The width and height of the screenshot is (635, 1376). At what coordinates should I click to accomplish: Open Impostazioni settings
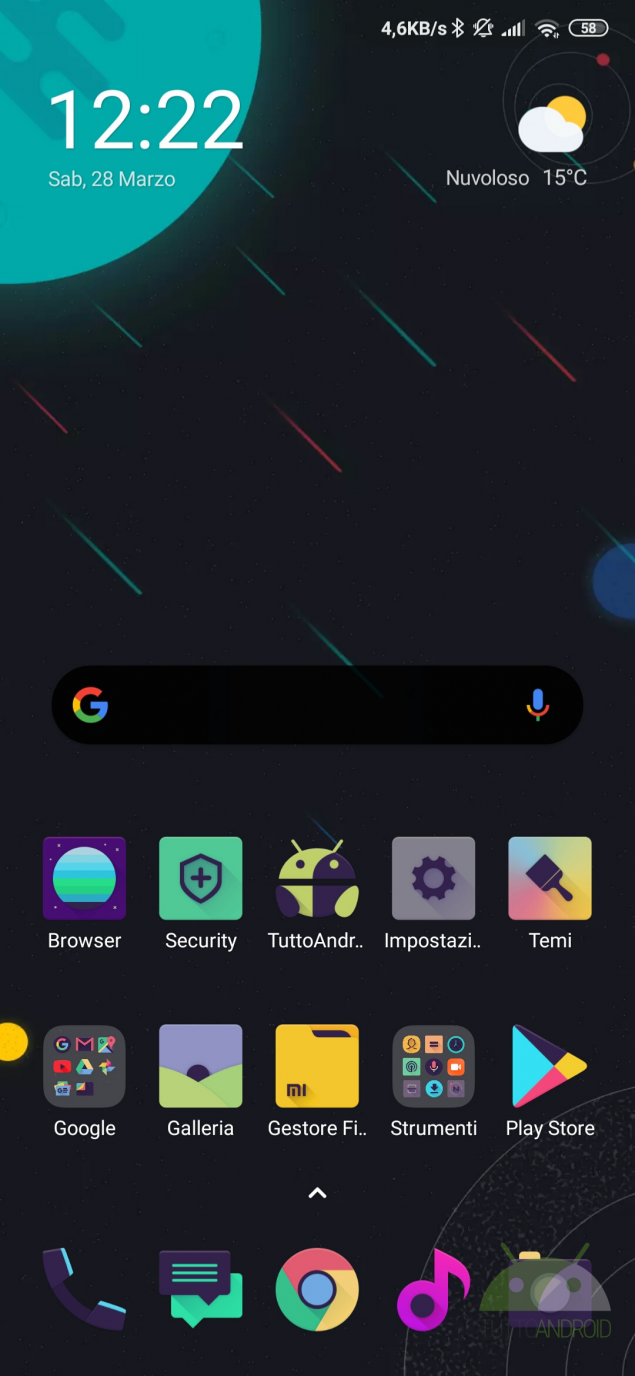[x=433, y=878]
